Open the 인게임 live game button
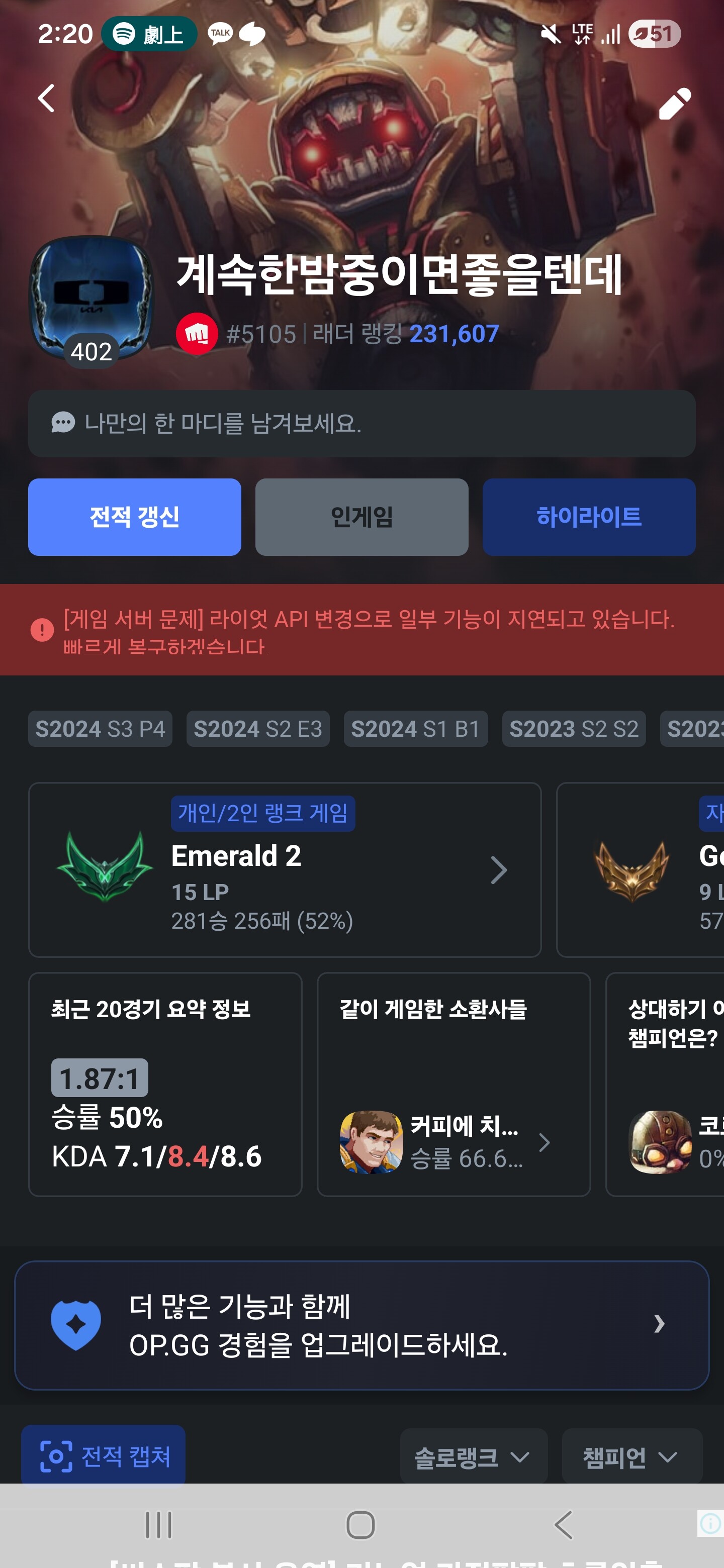Image resolution: width=724 pixels, height=1568 pixels. tap(361, 517)
